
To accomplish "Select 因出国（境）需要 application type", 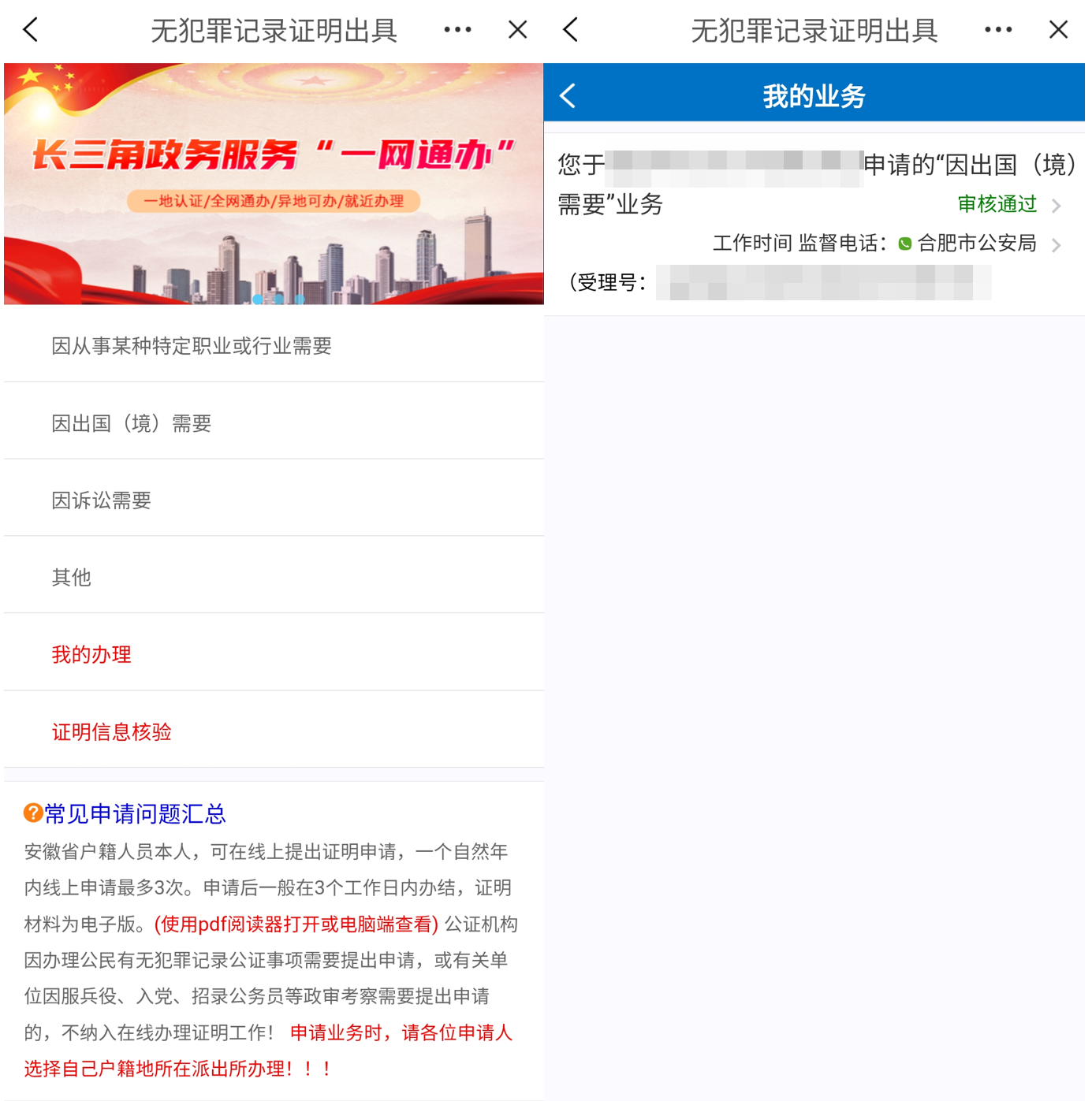I will [x=132, y=423].
